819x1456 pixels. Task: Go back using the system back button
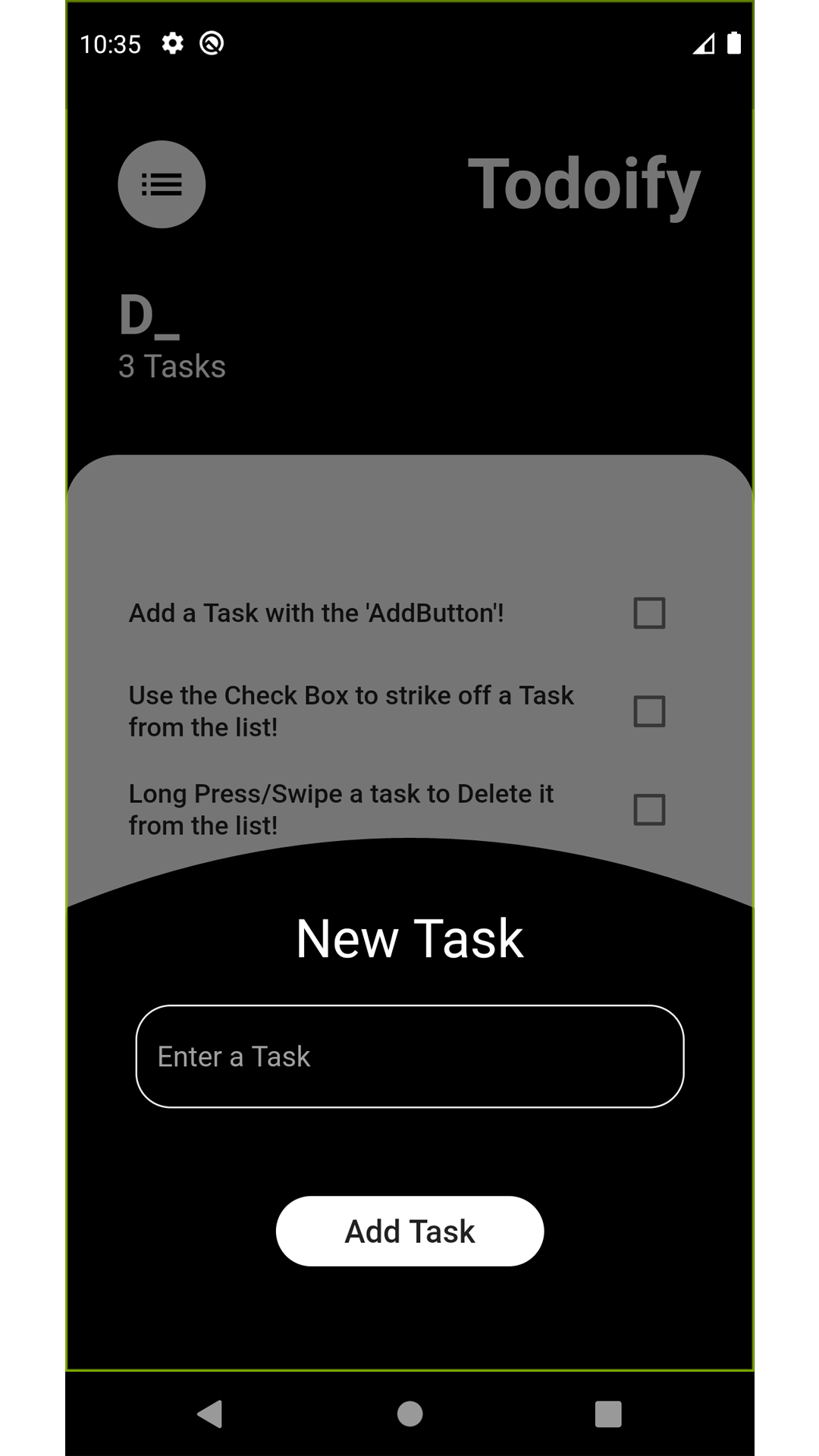210,1414
